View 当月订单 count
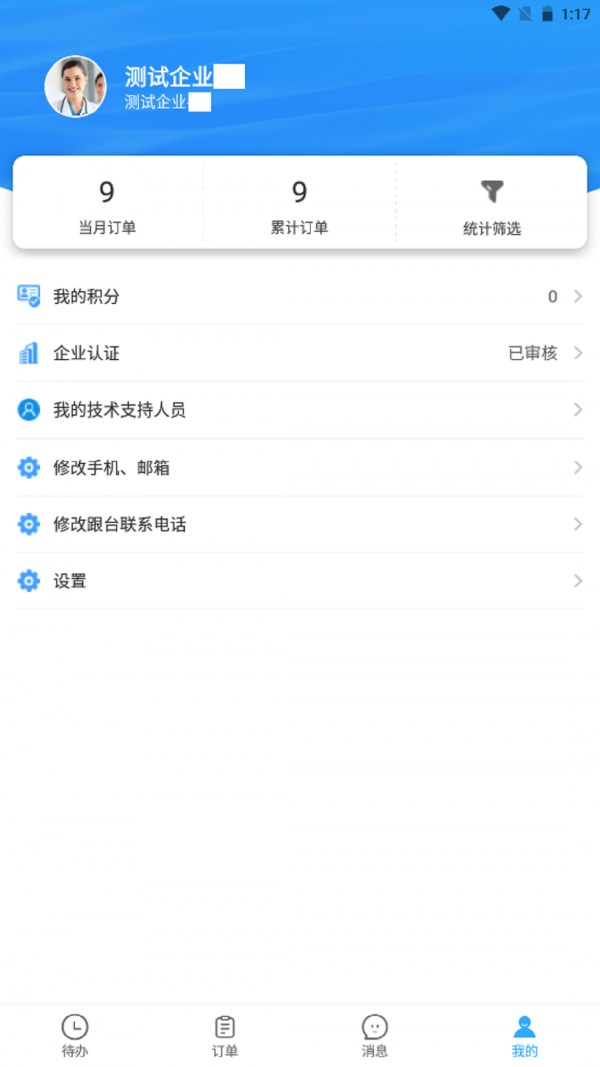This screenshot has height=1067, width=600. (107, 205)
